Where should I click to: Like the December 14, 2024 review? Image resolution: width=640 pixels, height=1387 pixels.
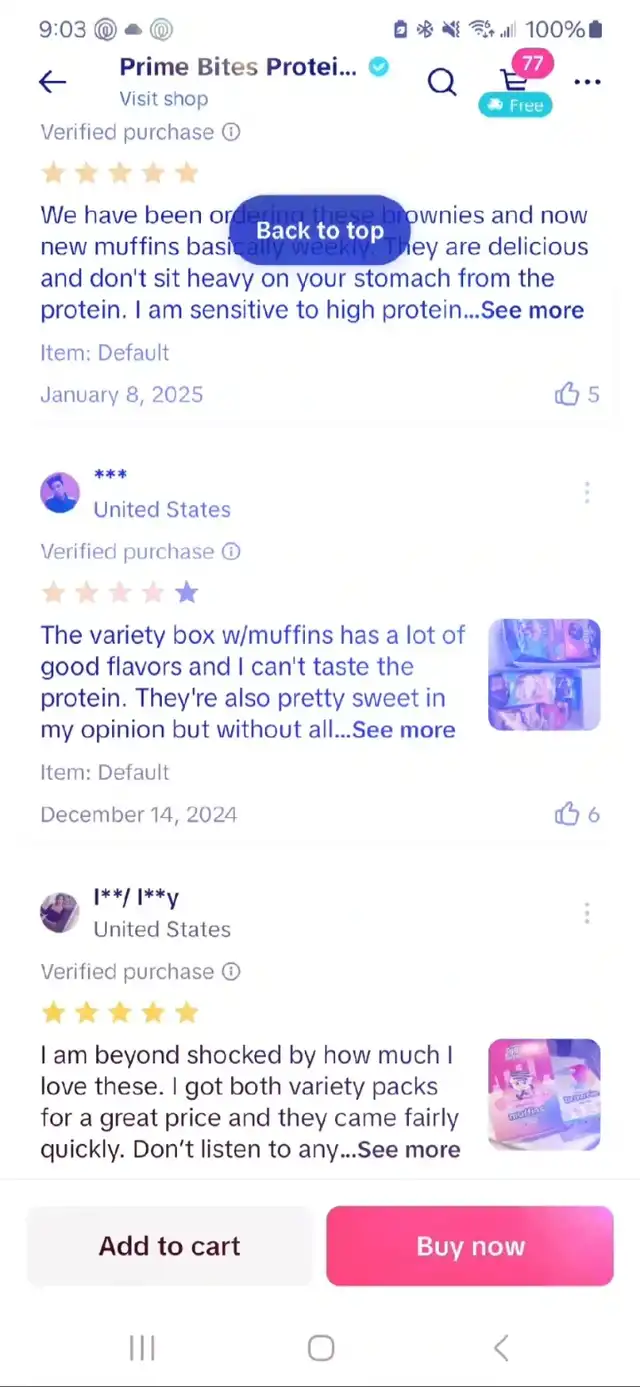coord(568,814)
